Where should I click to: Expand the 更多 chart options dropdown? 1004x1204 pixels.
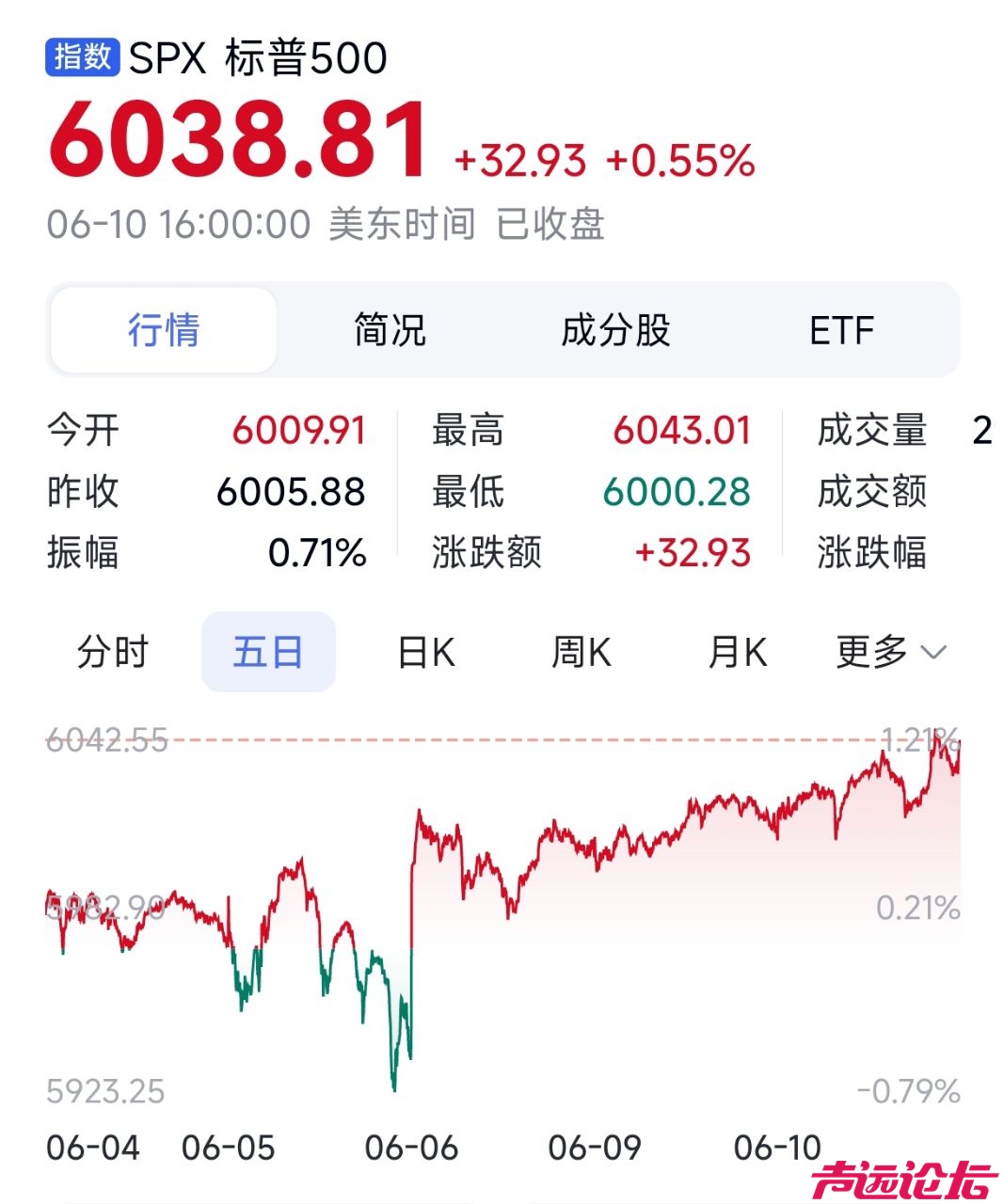(x=890, y=652)
